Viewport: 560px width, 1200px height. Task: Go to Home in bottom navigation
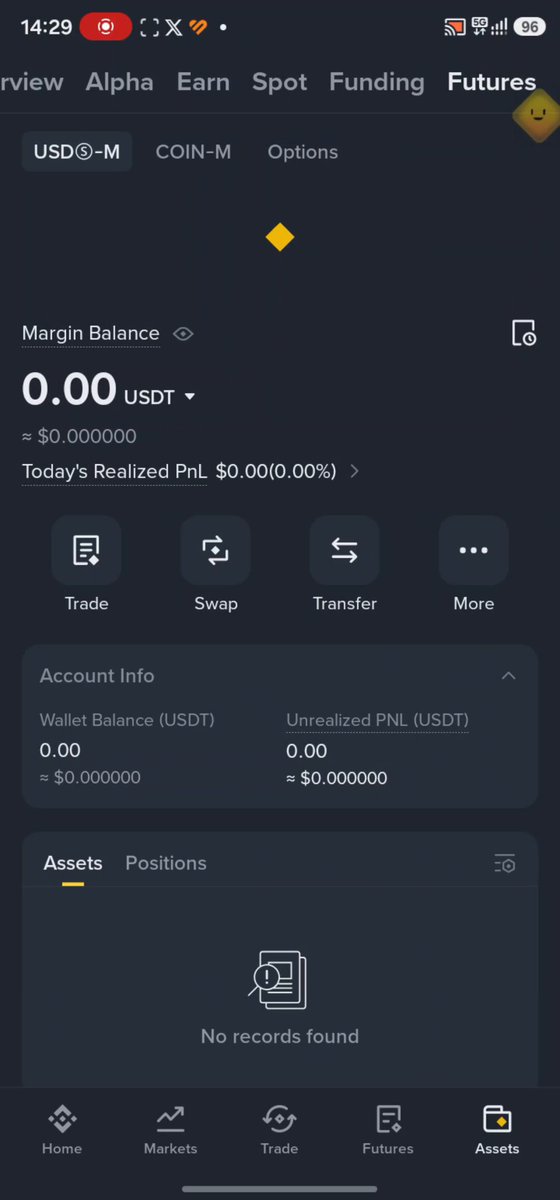[x=62, y=1130]
